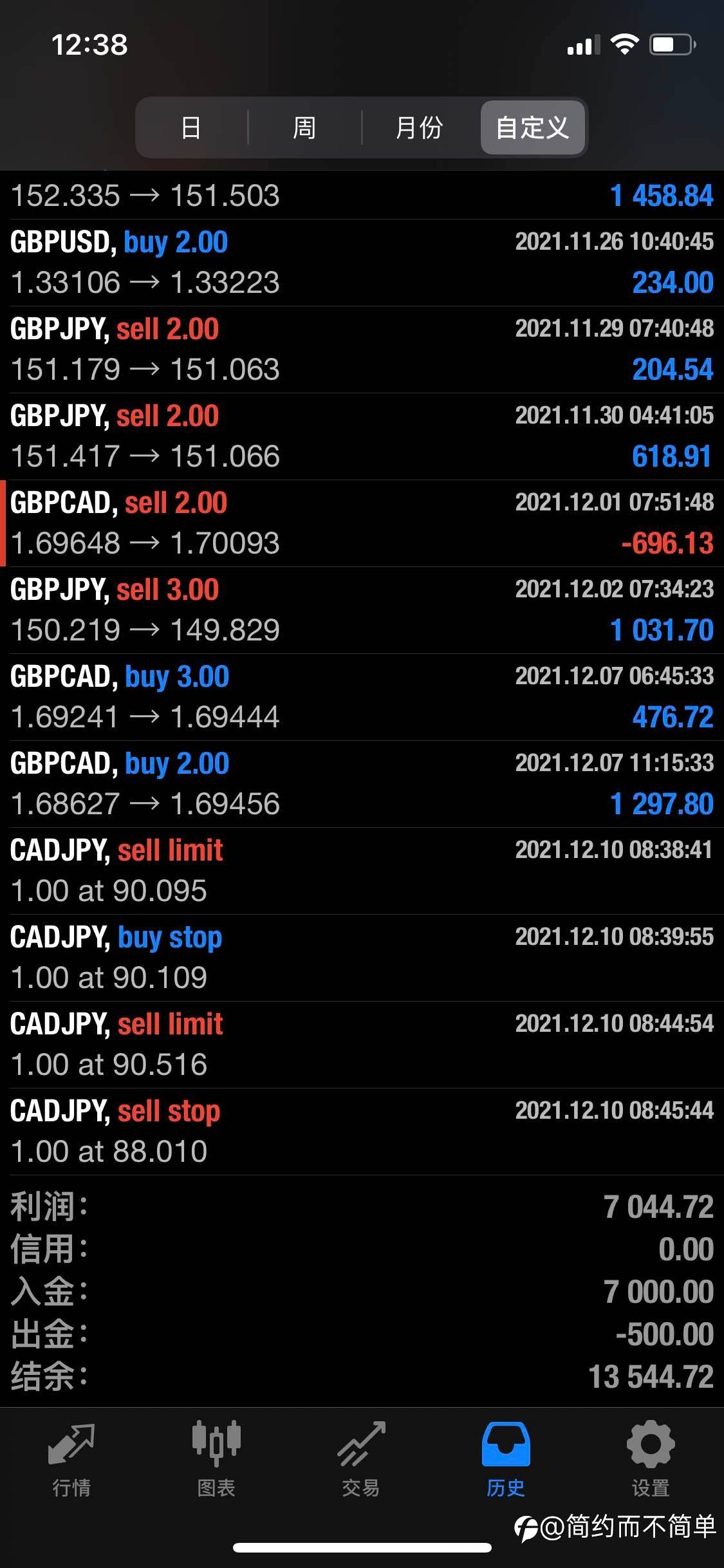Select the 自定义 period filter
Screen dimensions: 724x1568
[532, 127]
